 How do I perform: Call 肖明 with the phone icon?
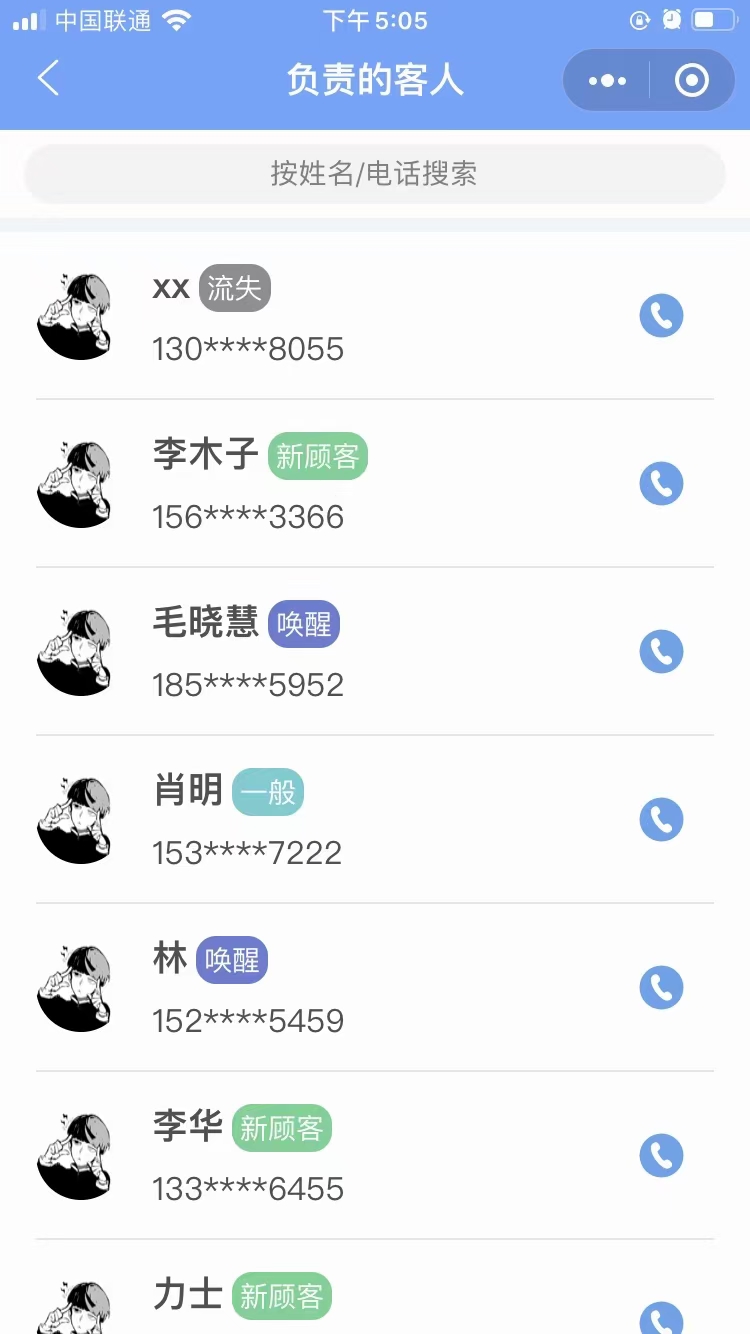tap(661, 820)
